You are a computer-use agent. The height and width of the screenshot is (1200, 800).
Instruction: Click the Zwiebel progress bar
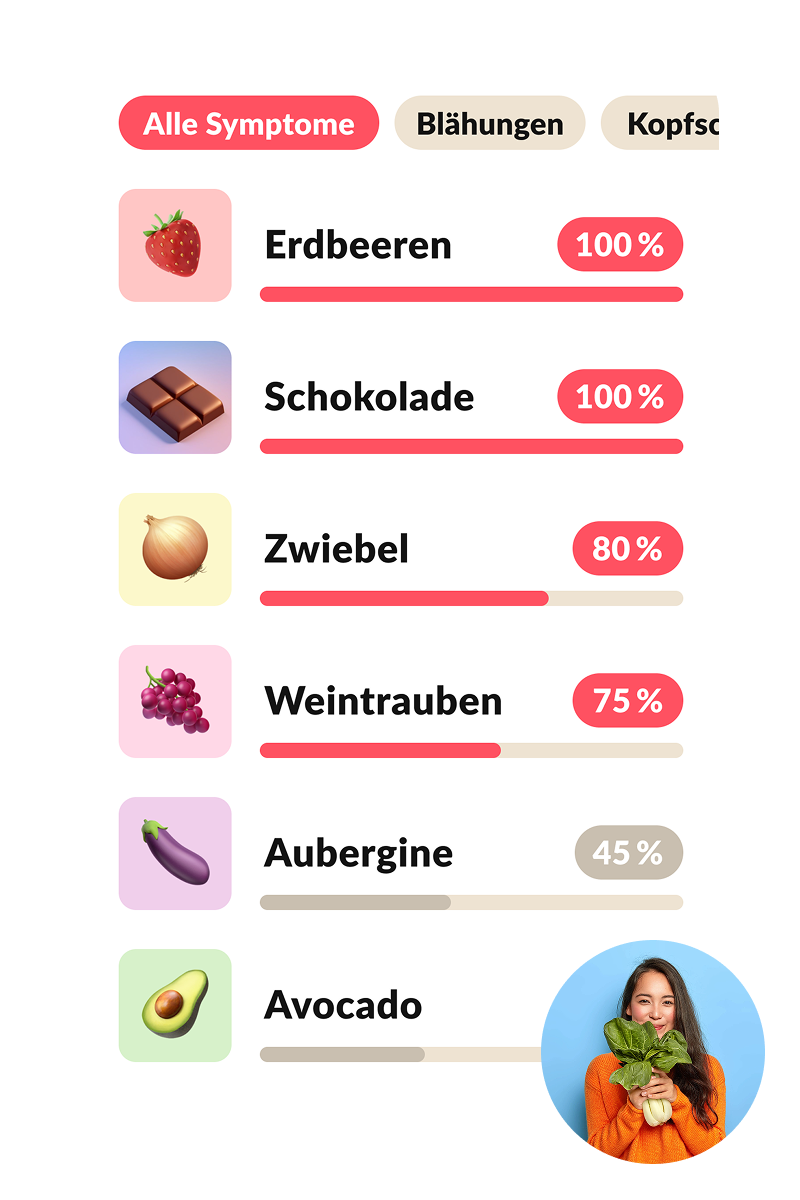(470, 597)
